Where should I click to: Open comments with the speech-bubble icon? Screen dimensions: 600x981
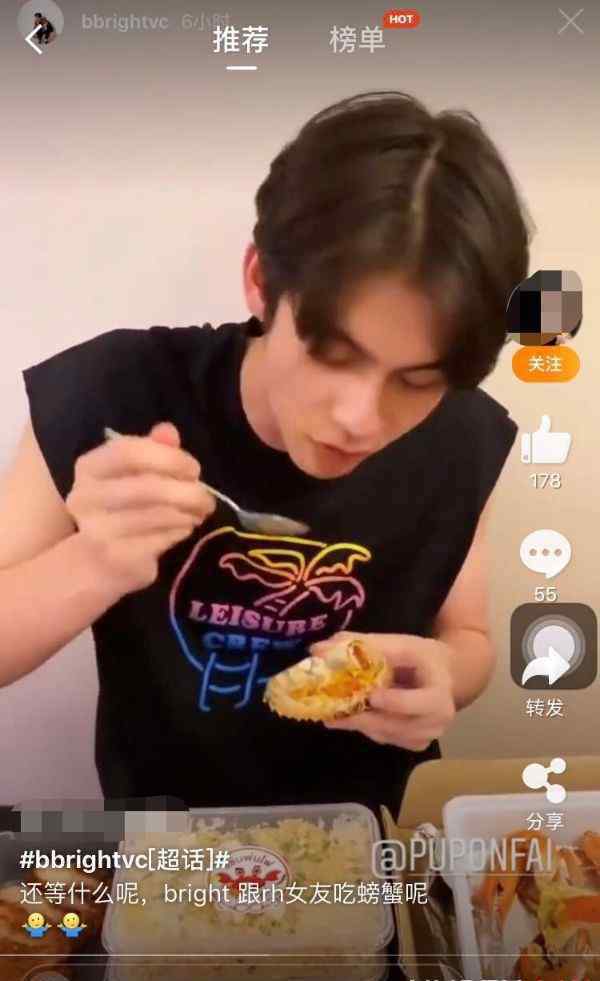click(x=545, y=553)
